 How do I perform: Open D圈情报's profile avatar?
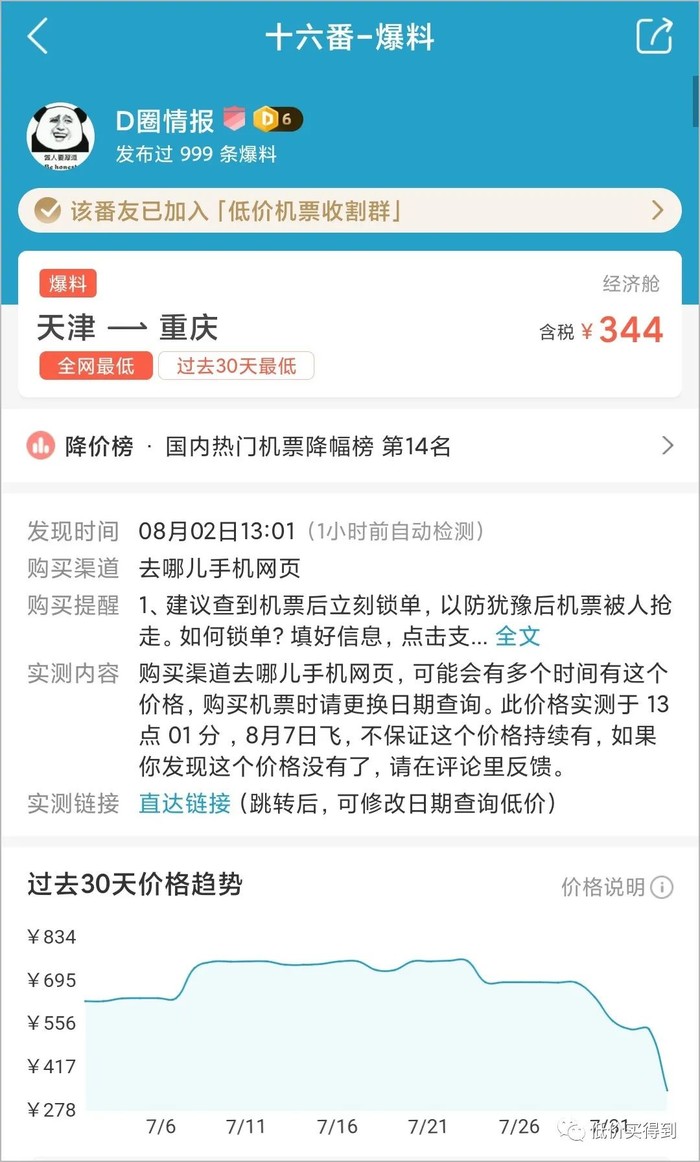pos(61,135)
